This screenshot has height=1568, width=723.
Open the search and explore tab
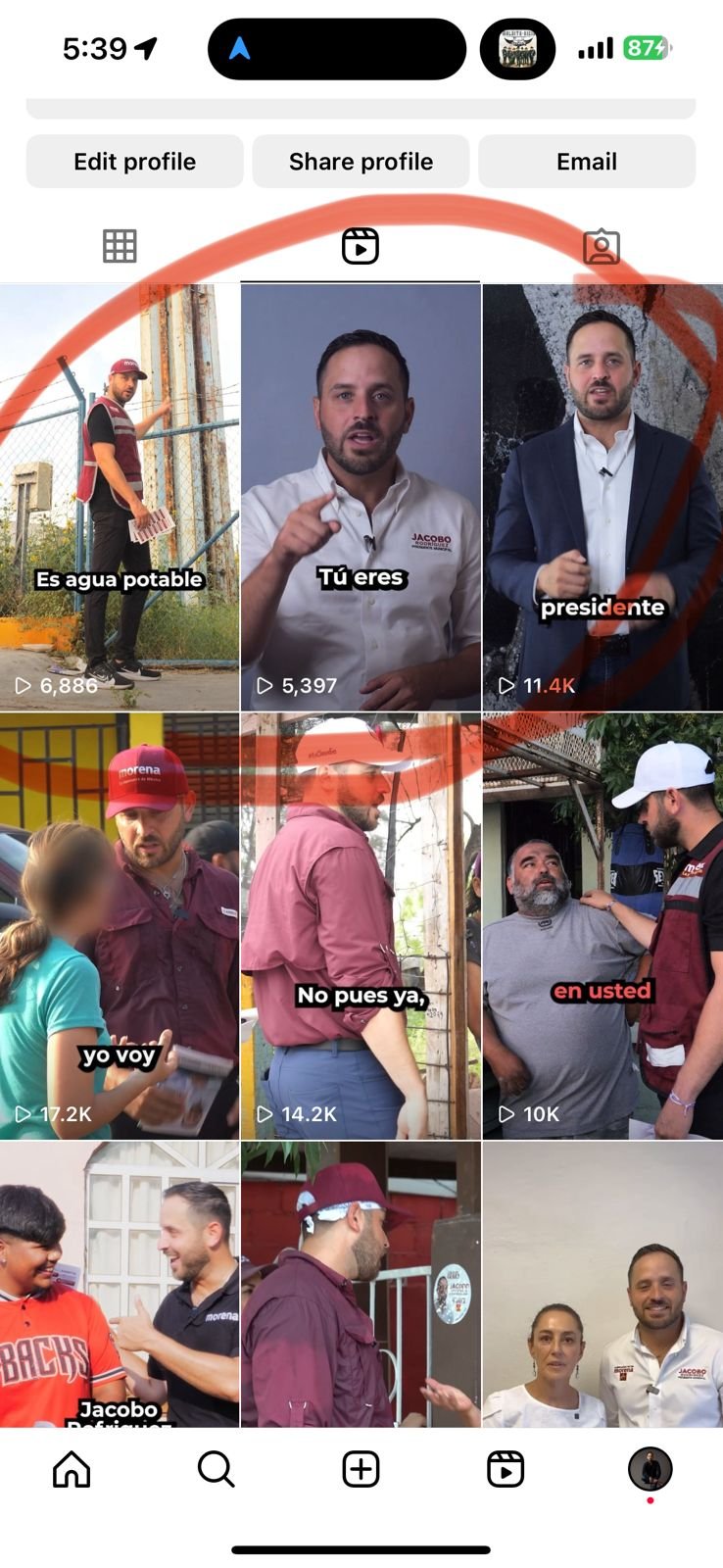(x=216, y=1469)
